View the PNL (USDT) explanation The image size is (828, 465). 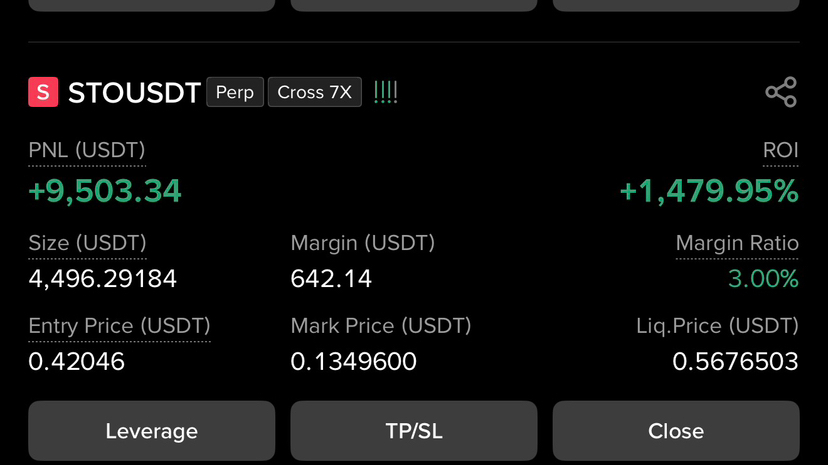click(x=87, y=151)
